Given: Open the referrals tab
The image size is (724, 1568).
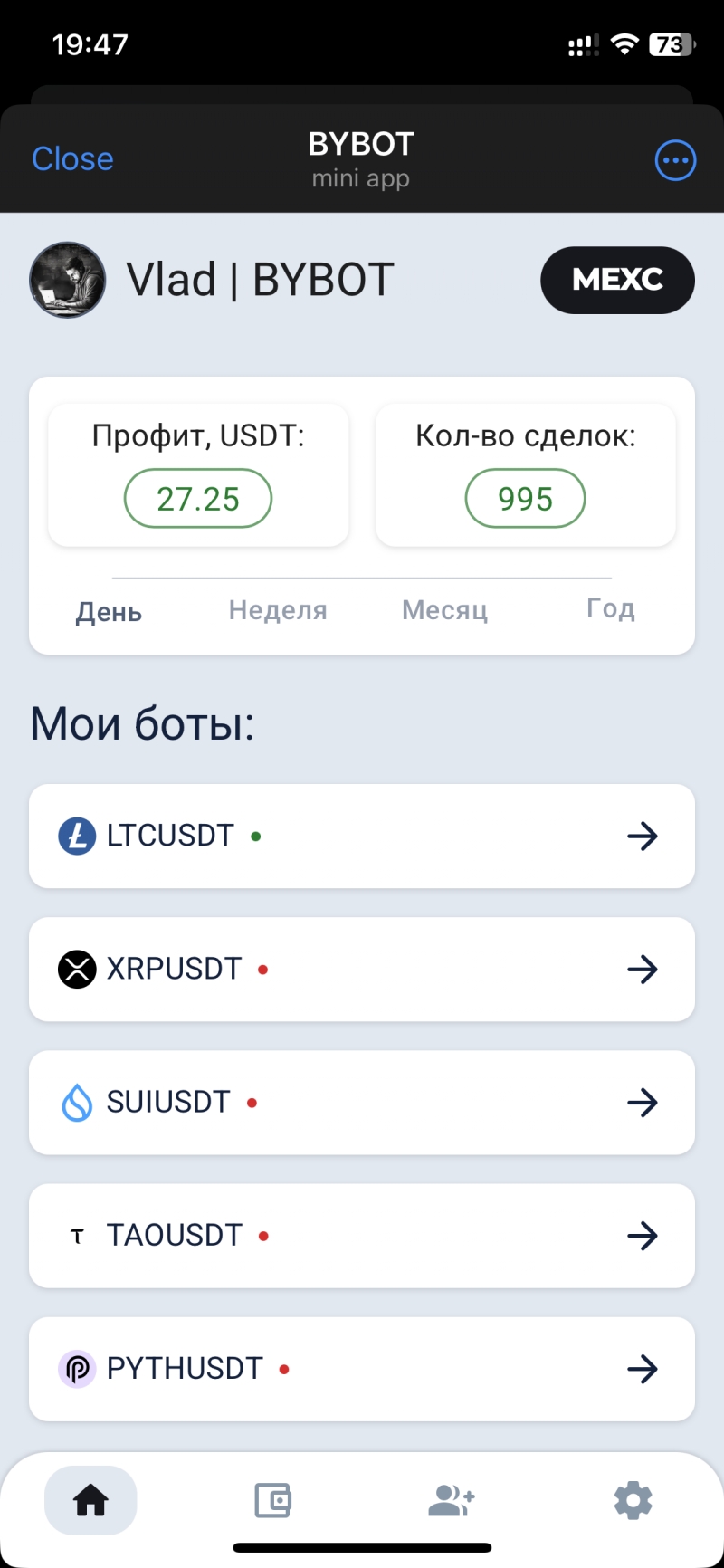Looking at the screenshot, I should [x=452, y=1500].
